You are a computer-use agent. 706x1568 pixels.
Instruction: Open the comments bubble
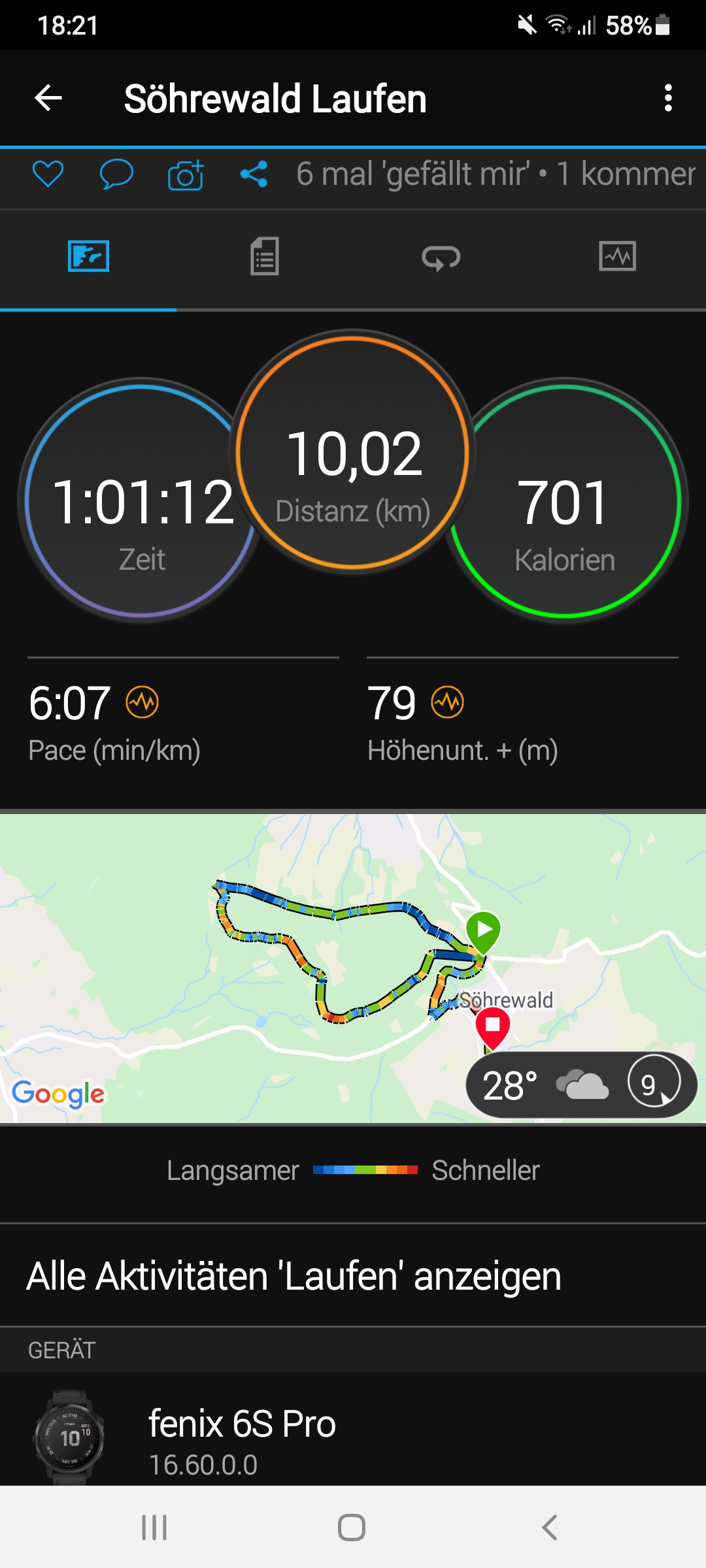116,174
